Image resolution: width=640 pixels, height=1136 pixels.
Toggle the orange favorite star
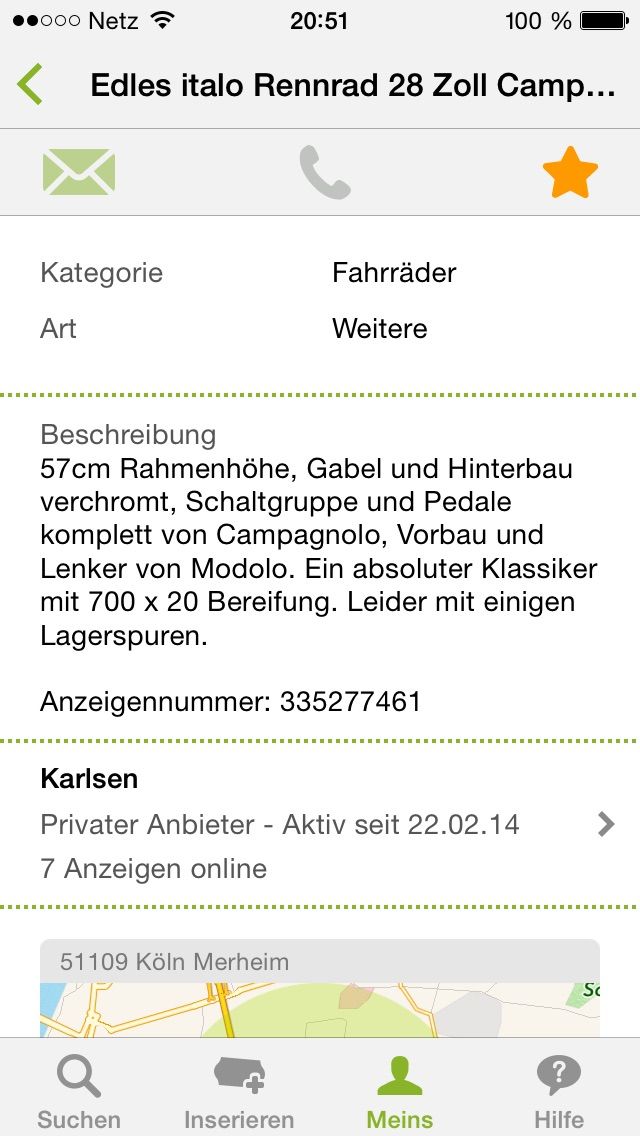point(570,172)
